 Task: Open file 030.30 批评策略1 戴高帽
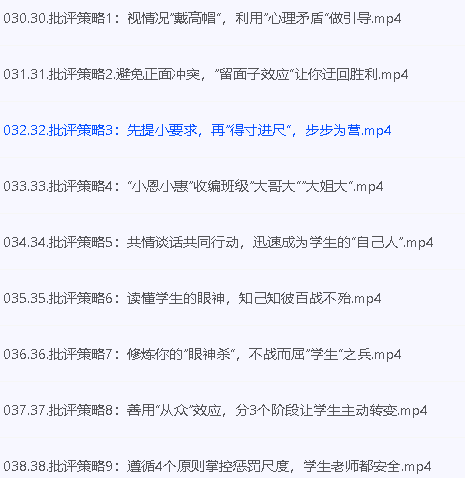[x=202, y=18]
